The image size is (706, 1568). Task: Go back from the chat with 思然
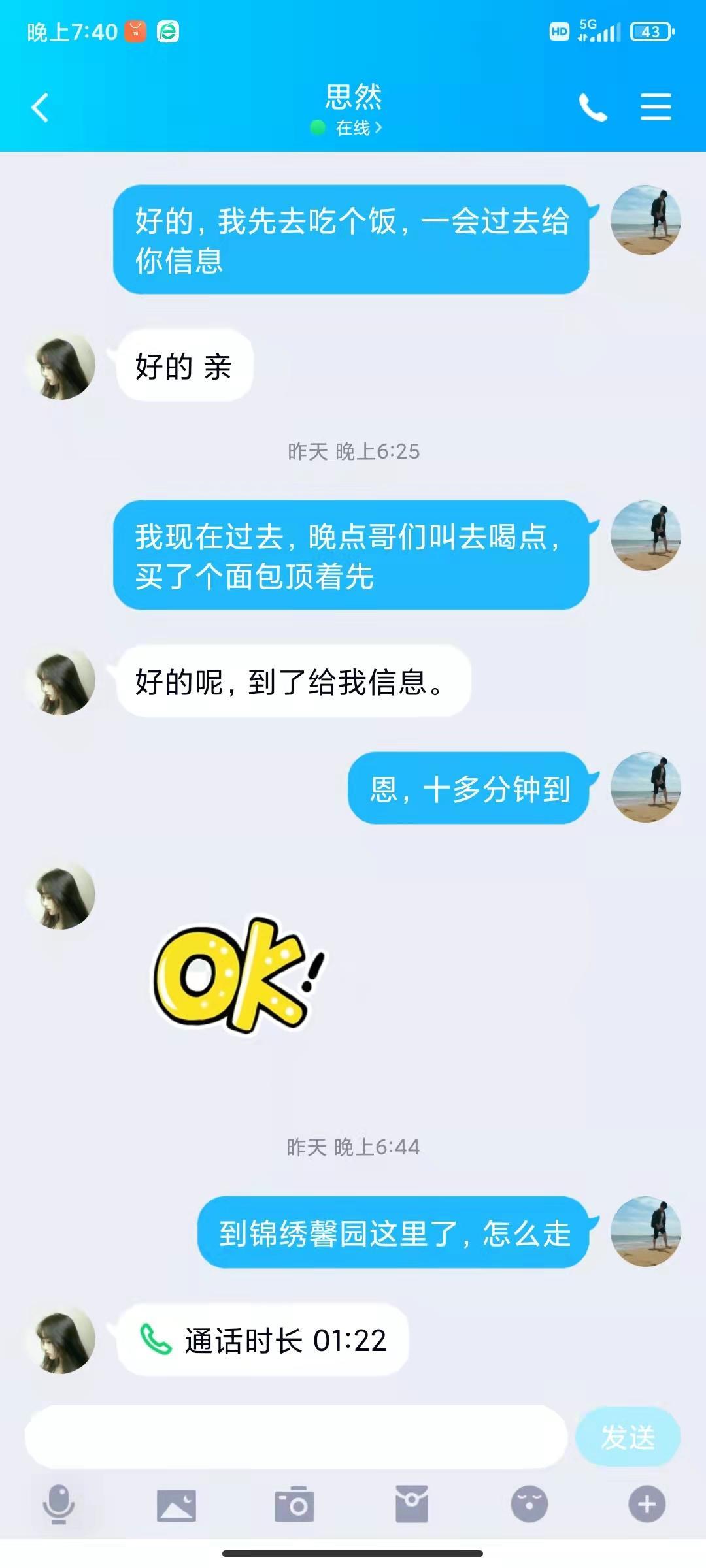point(41,108)
